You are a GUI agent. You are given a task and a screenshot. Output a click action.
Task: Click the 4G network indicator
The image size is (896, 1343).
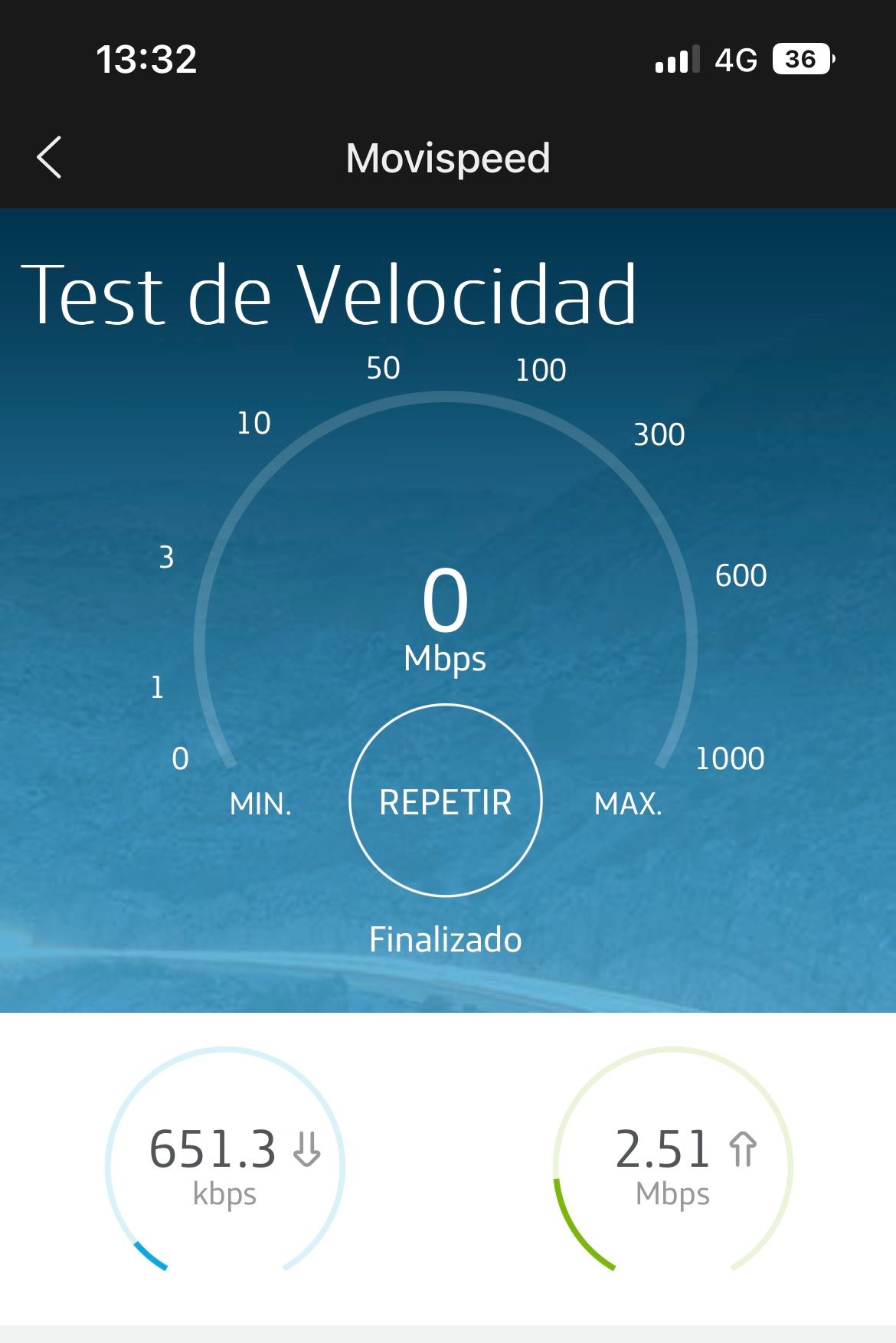click(737, 59)
